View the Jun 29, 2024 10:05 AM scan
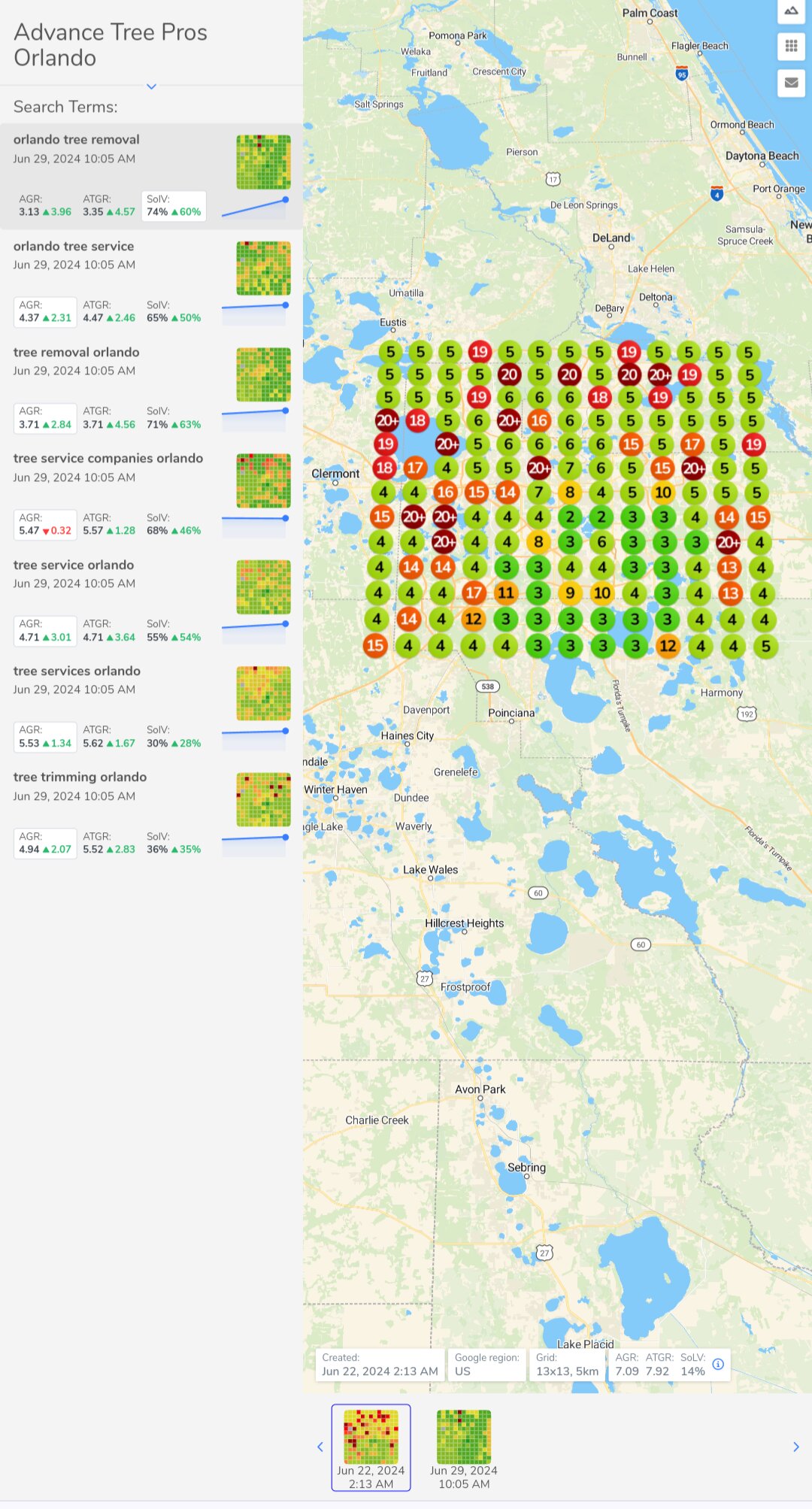Screen dimensions: 812x1509 (x=464, y=1448)
